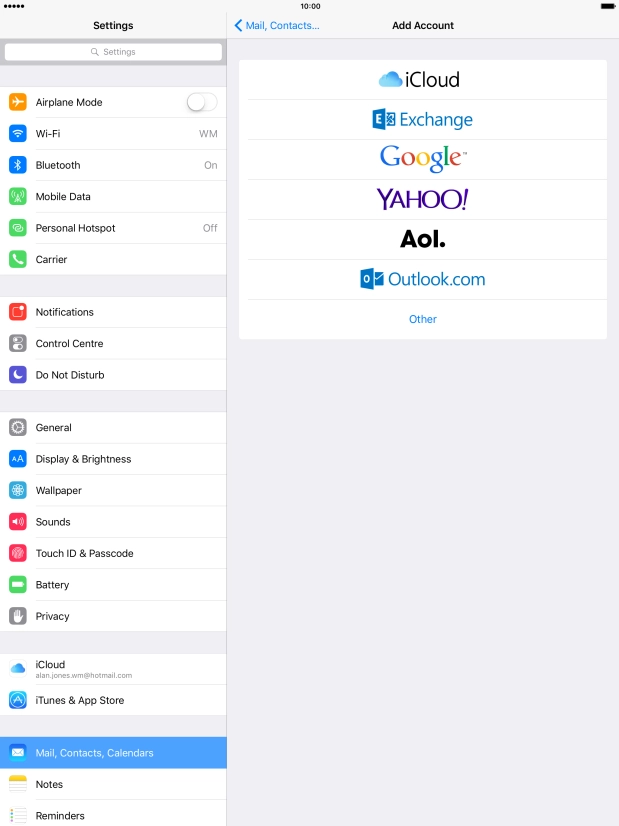Toggle Airplane Mode switch
The width and height of the screenshot is (619, 826).
(201, 102)
